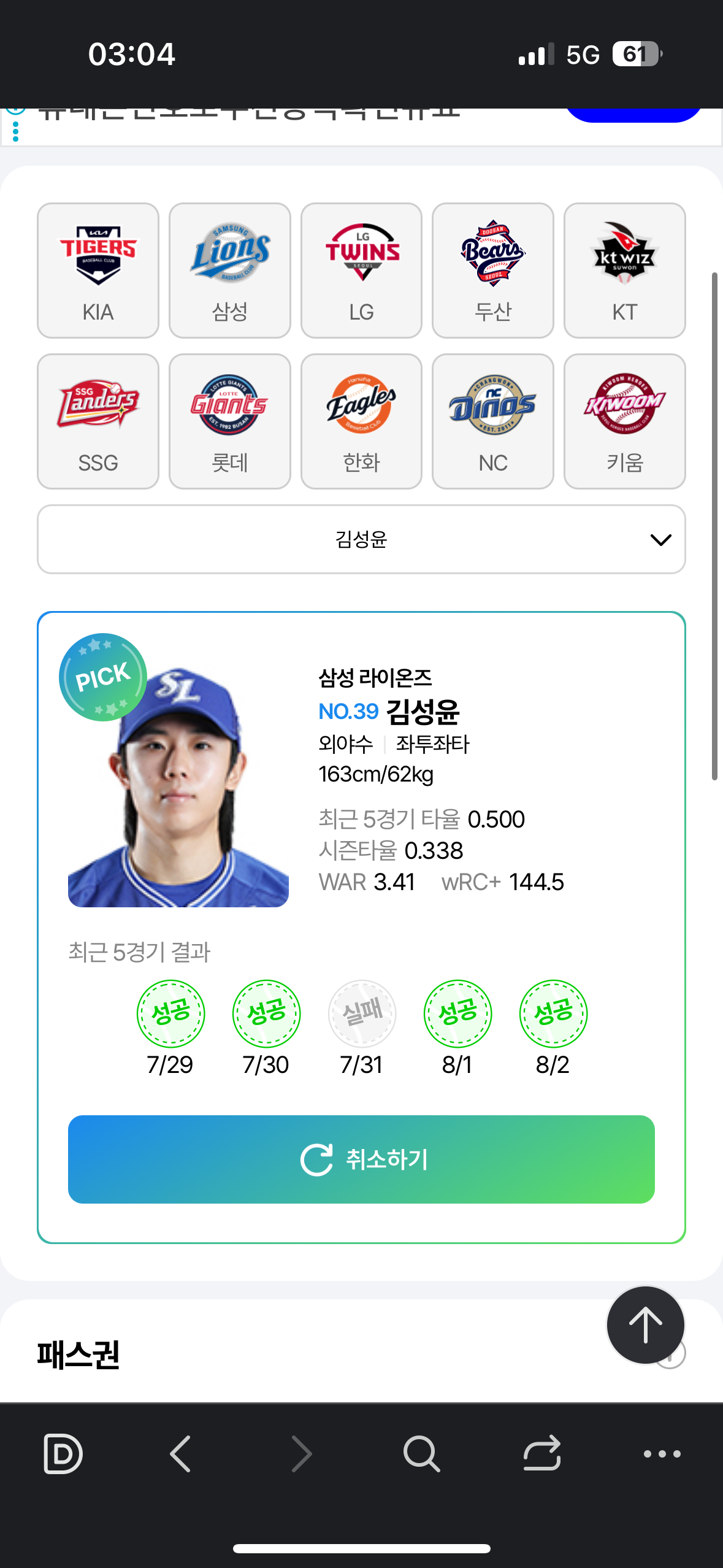Screen dimensions: 723x1568
Task: Choose the 키움 Heroes team
Action: 624,421
